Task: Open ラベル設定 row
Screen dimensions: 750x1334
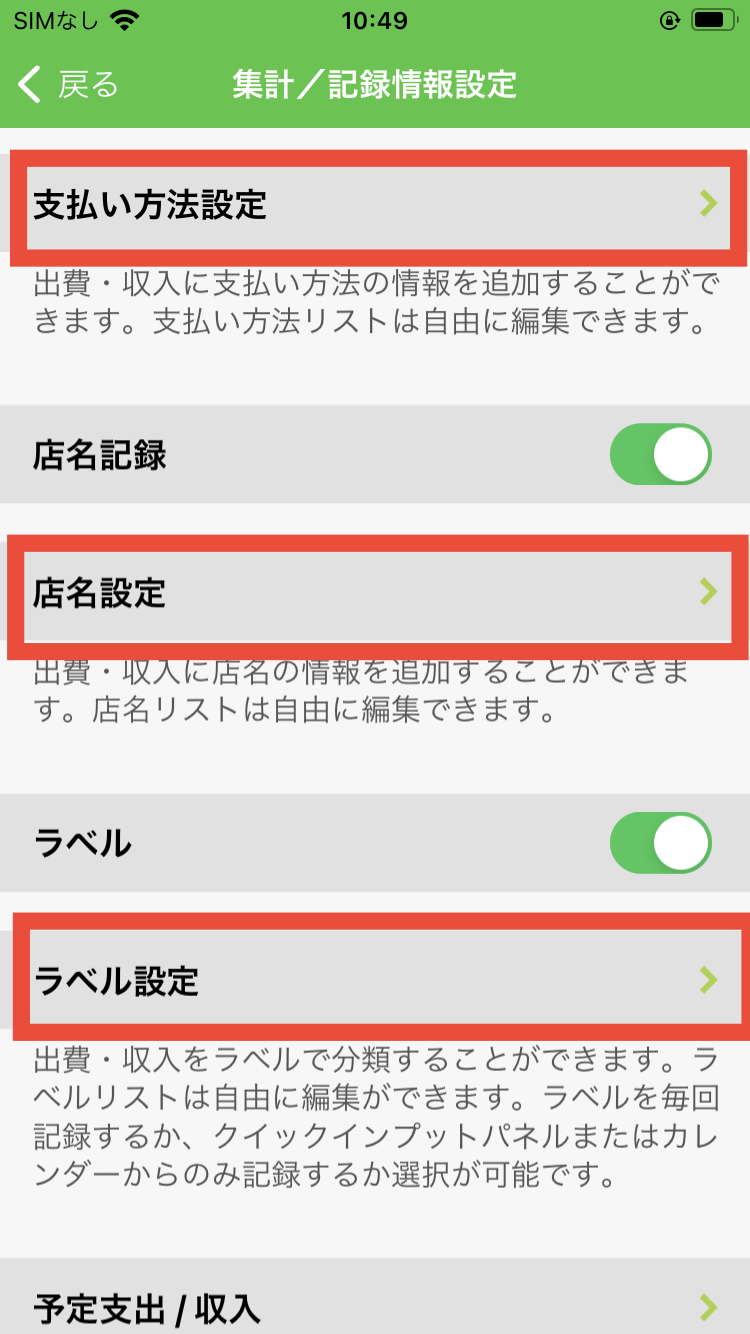Action: click(x=375, y=980)
